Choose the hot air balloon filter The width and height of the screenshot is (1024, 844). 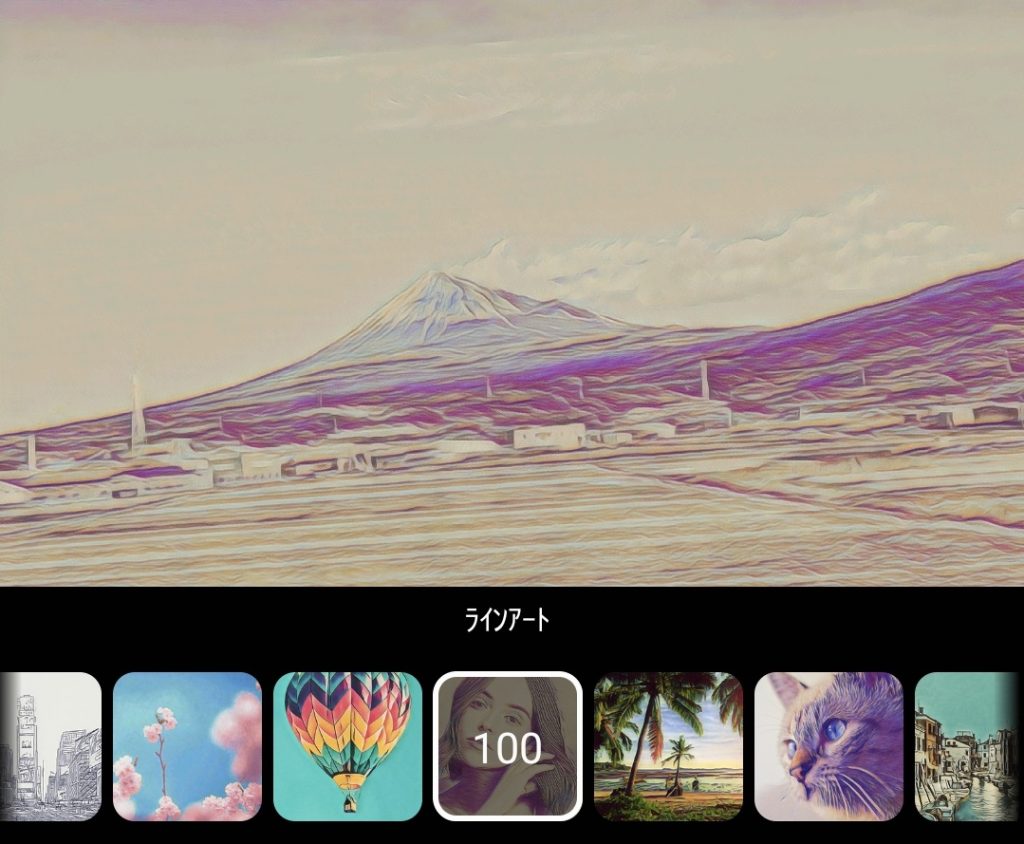tap(347, 746)
